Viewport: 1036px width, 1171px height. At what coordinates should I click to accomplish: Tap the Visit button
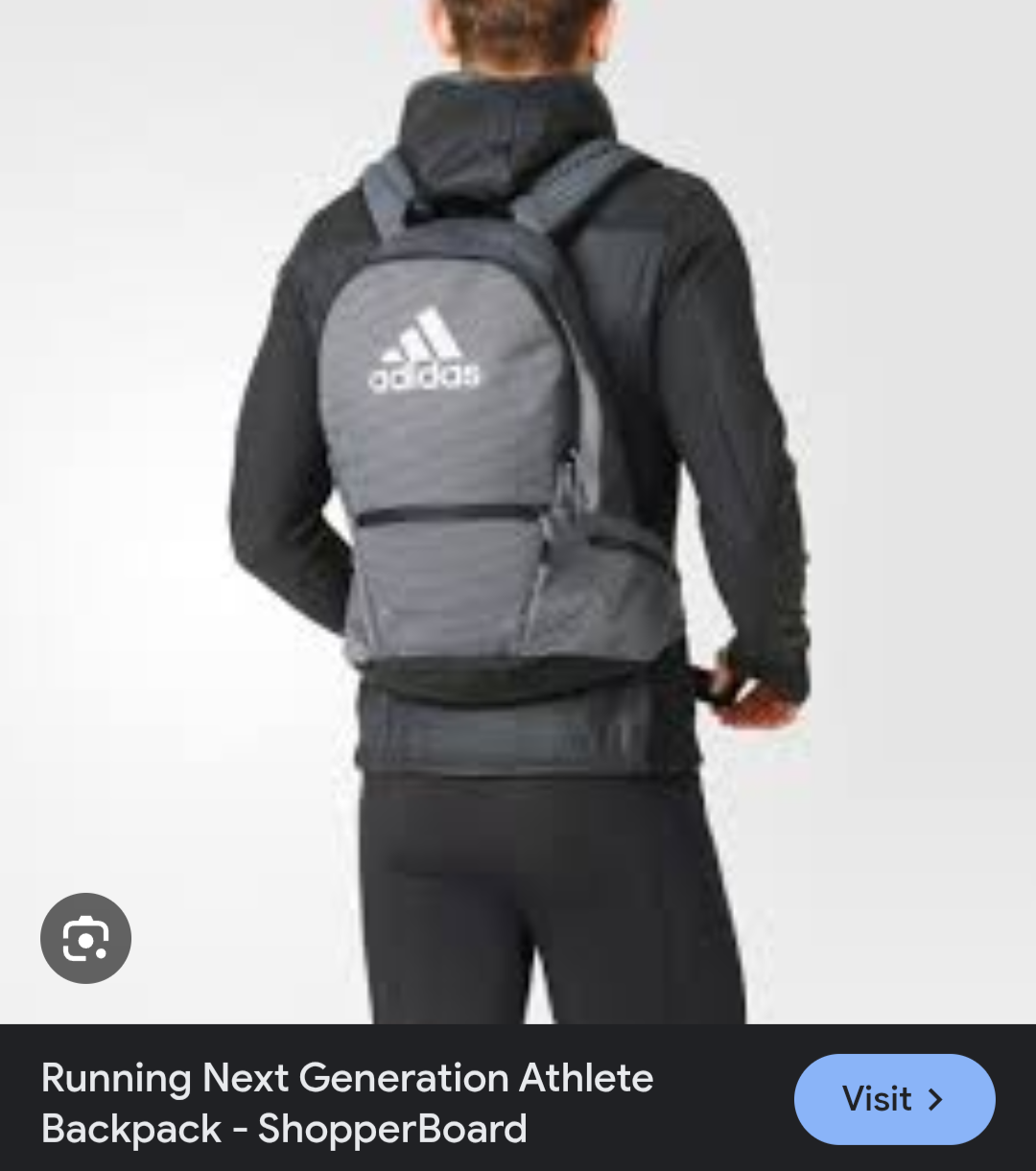894,1099
